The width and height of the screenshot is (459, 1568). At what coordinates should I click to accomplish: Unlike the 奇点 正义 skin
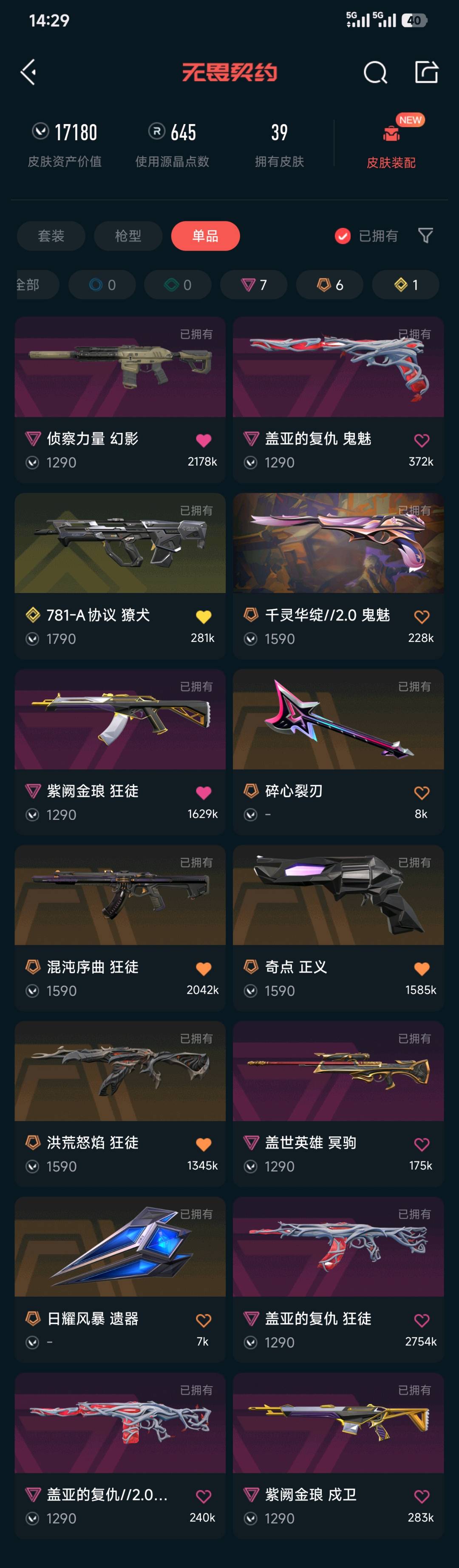click(421, 969)
